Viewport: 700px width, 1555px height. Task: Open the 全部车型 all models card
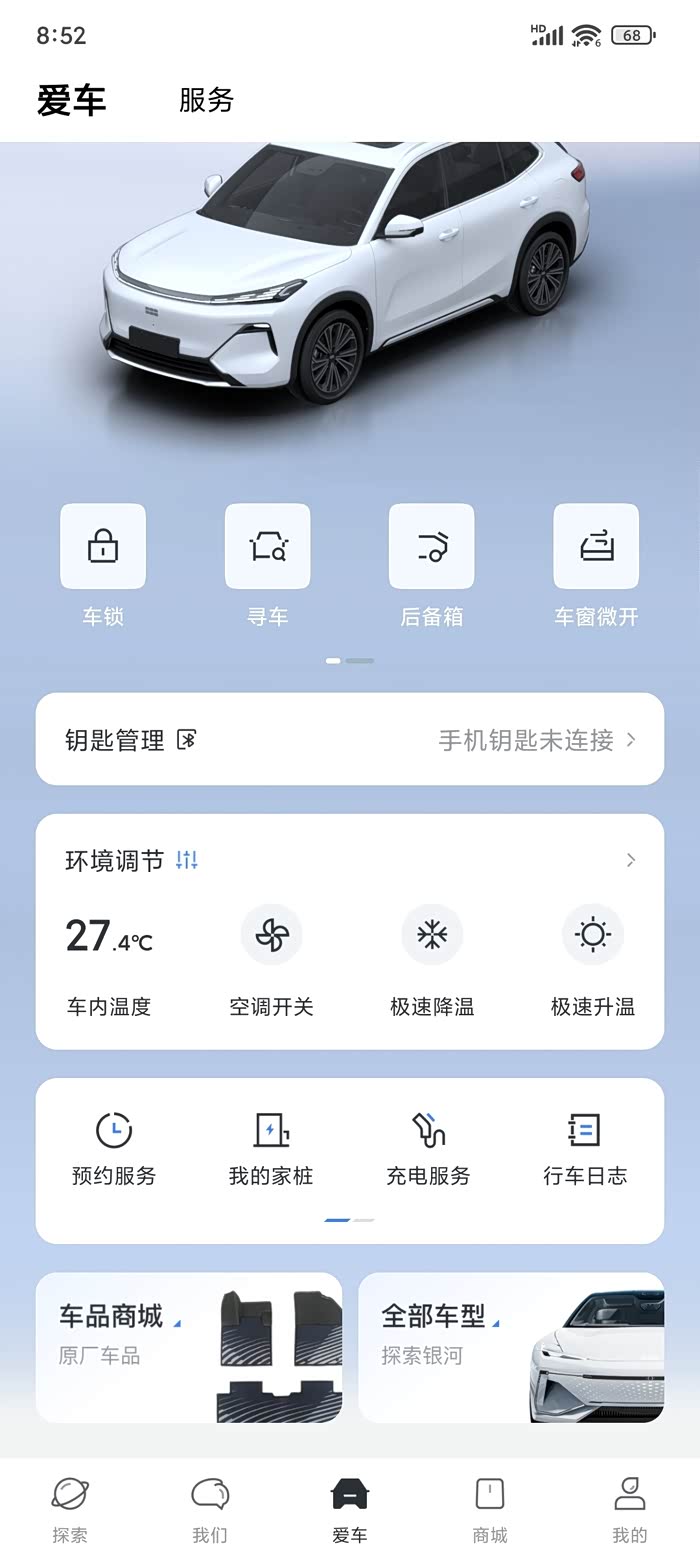[511, 1346]
